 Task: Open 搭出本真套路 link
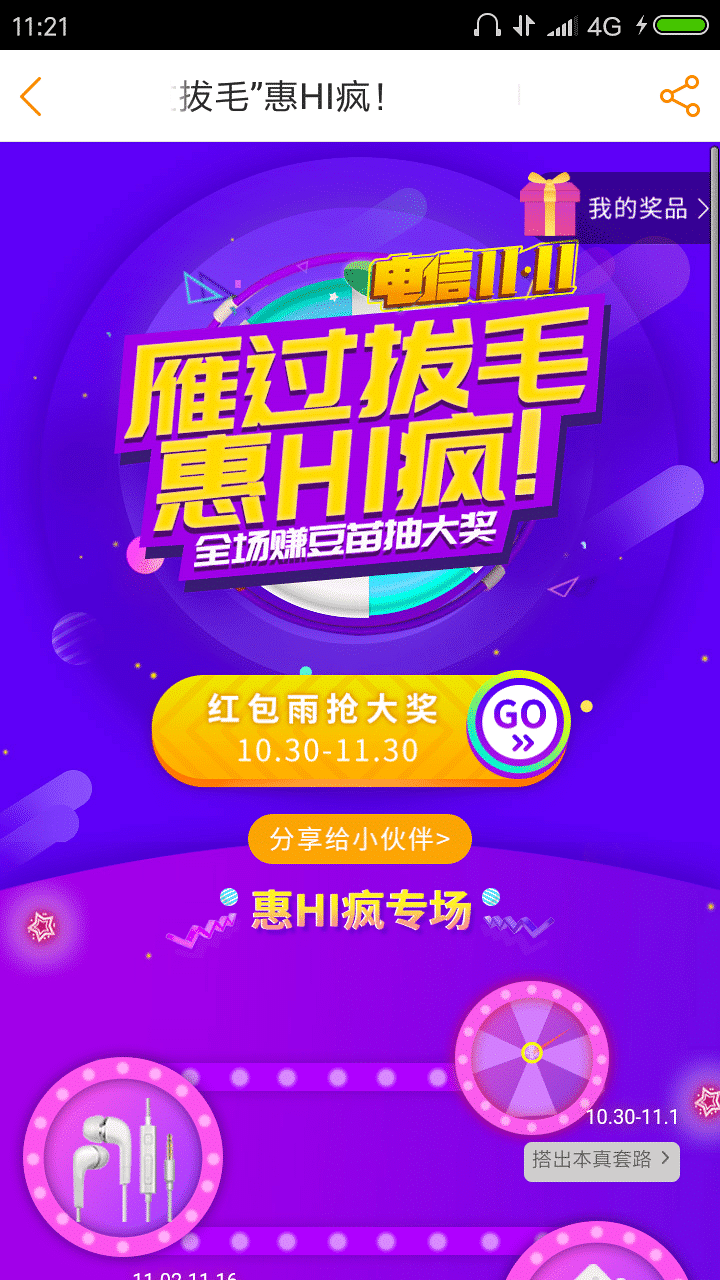(601, 1160)
